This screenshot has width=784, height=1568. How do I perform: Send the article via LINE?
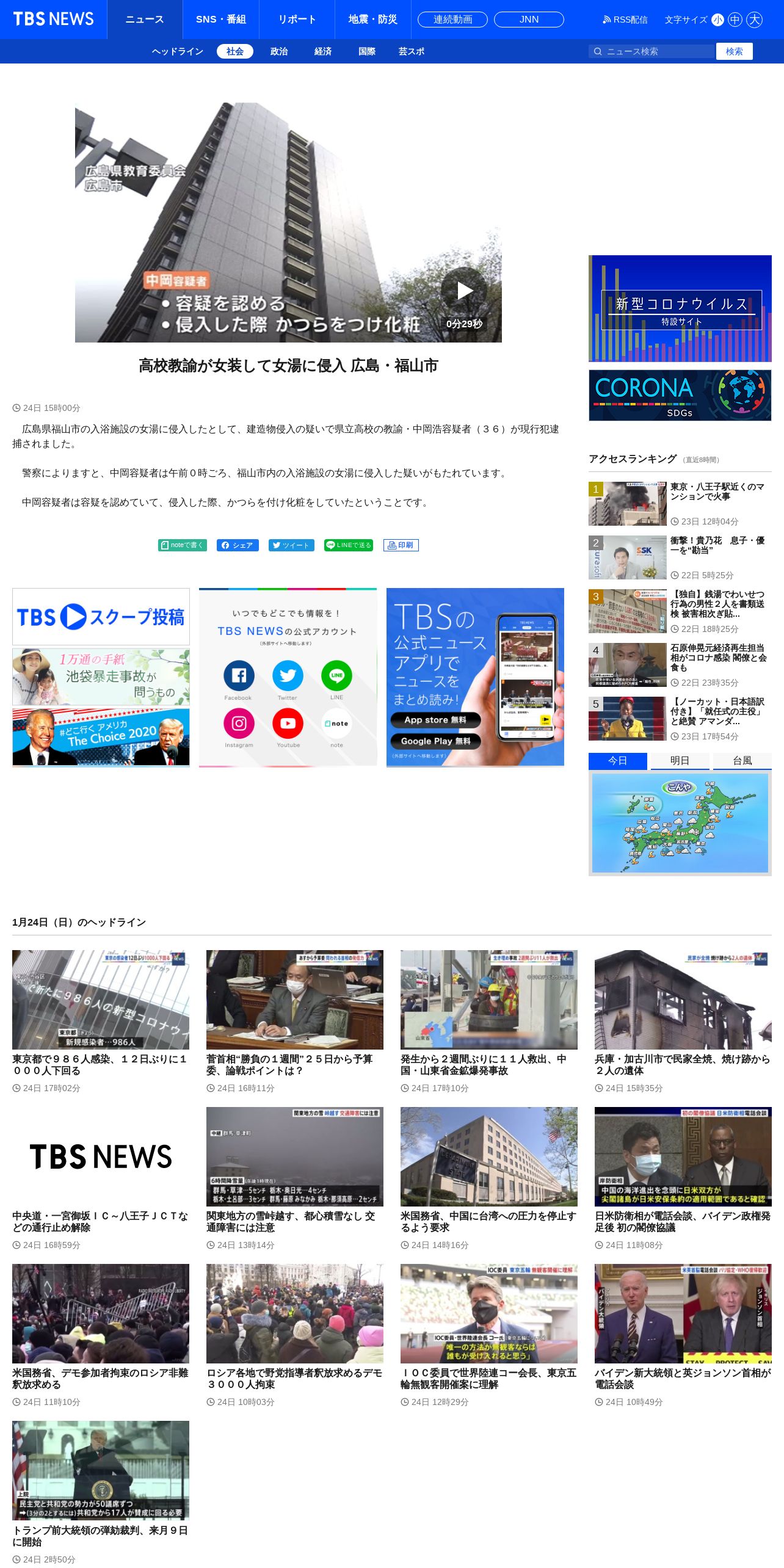(349, 545)
